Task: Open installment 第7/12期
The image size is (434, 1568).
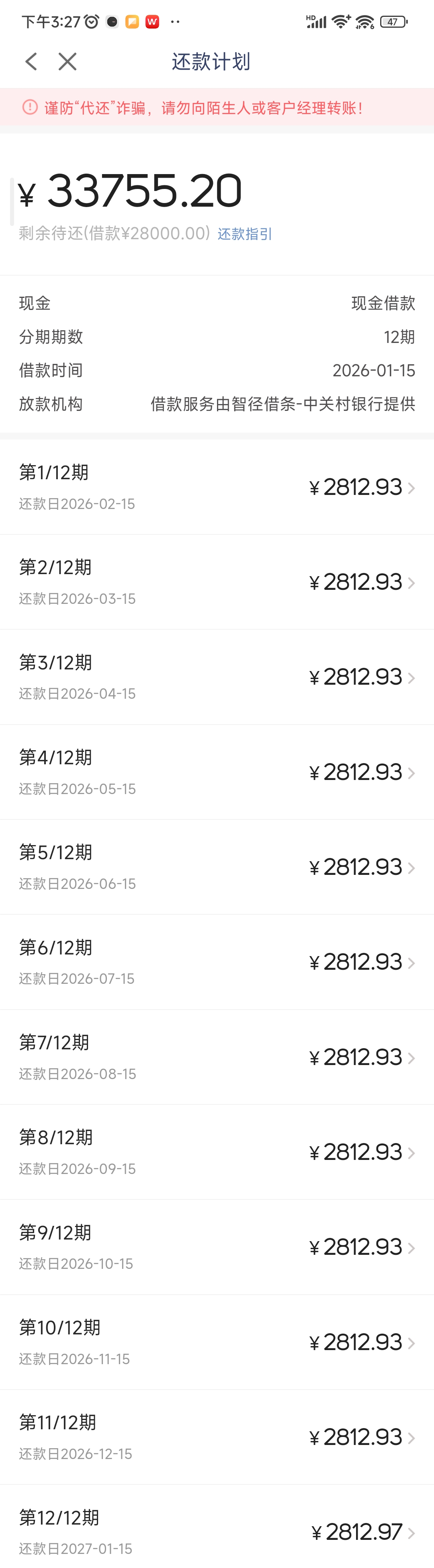Action: 217,1057
